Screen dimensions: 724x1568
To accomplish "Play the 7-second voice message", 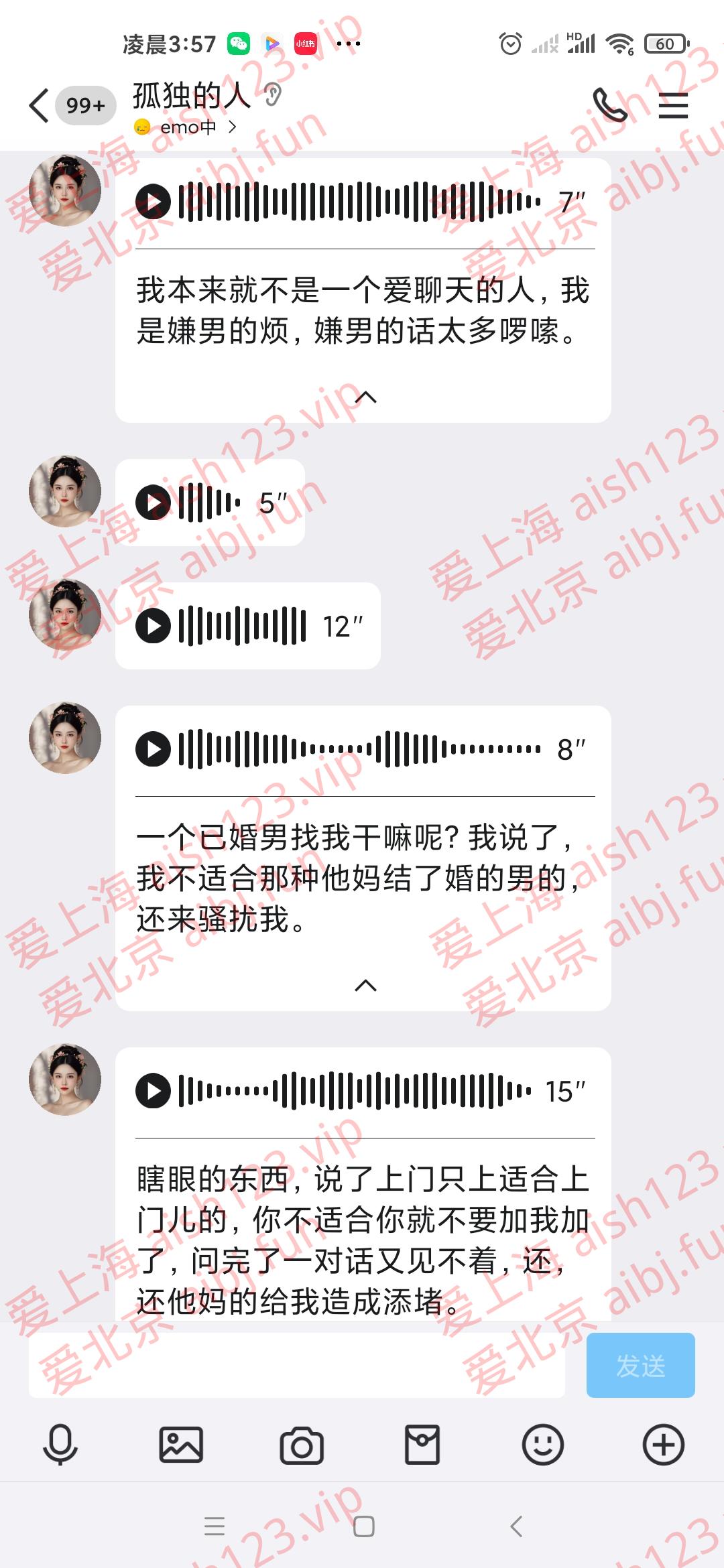I will tap(153, 202).
